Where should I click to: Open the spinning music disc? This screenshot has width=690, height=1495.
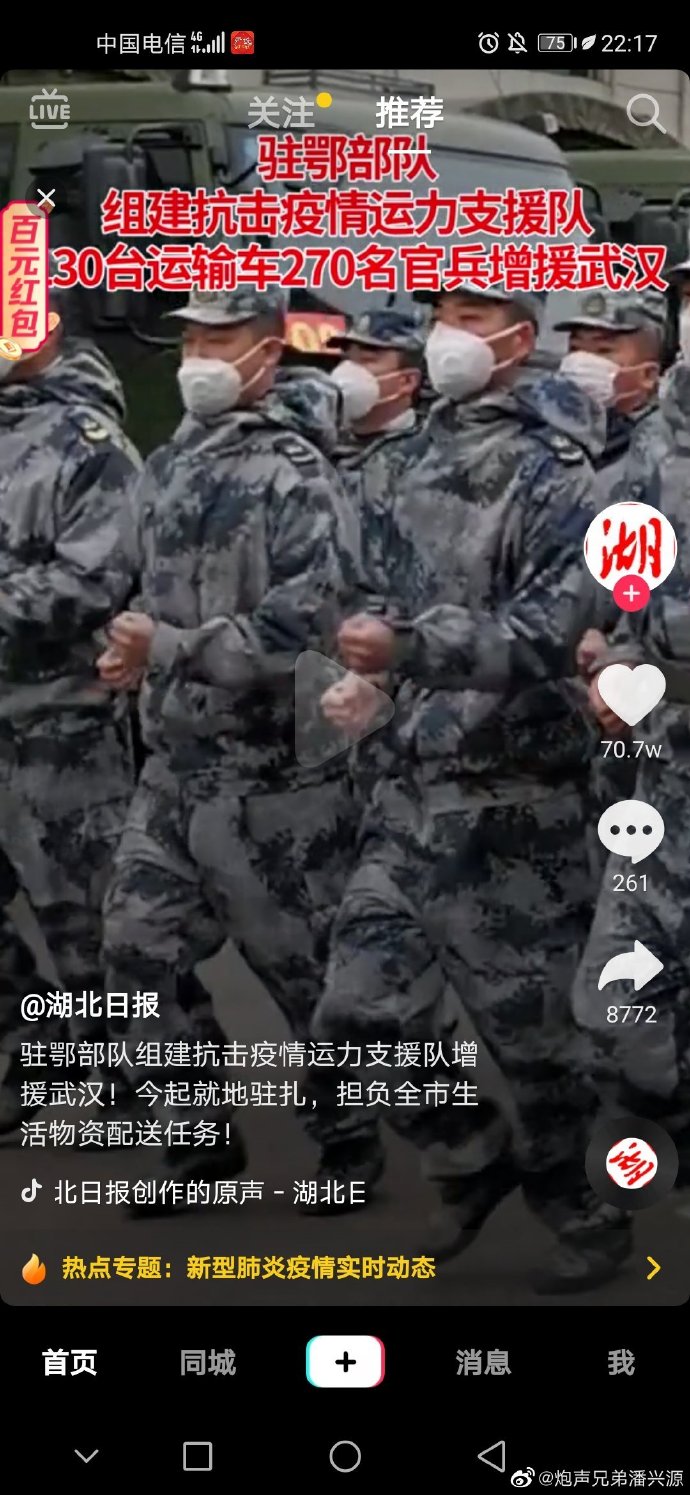631,1165
